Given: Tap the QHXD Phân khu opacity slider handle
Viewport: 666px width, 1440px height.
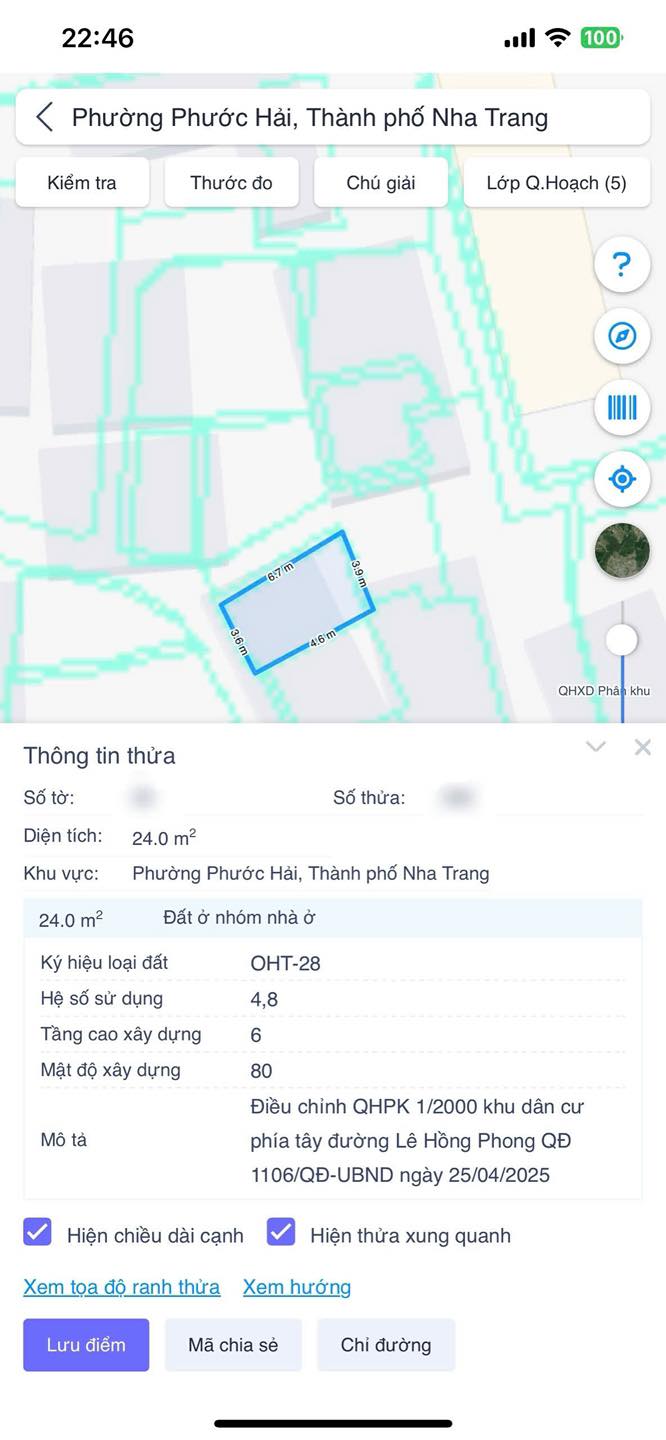Looking at the screenshot, I should tap(622, 640).
